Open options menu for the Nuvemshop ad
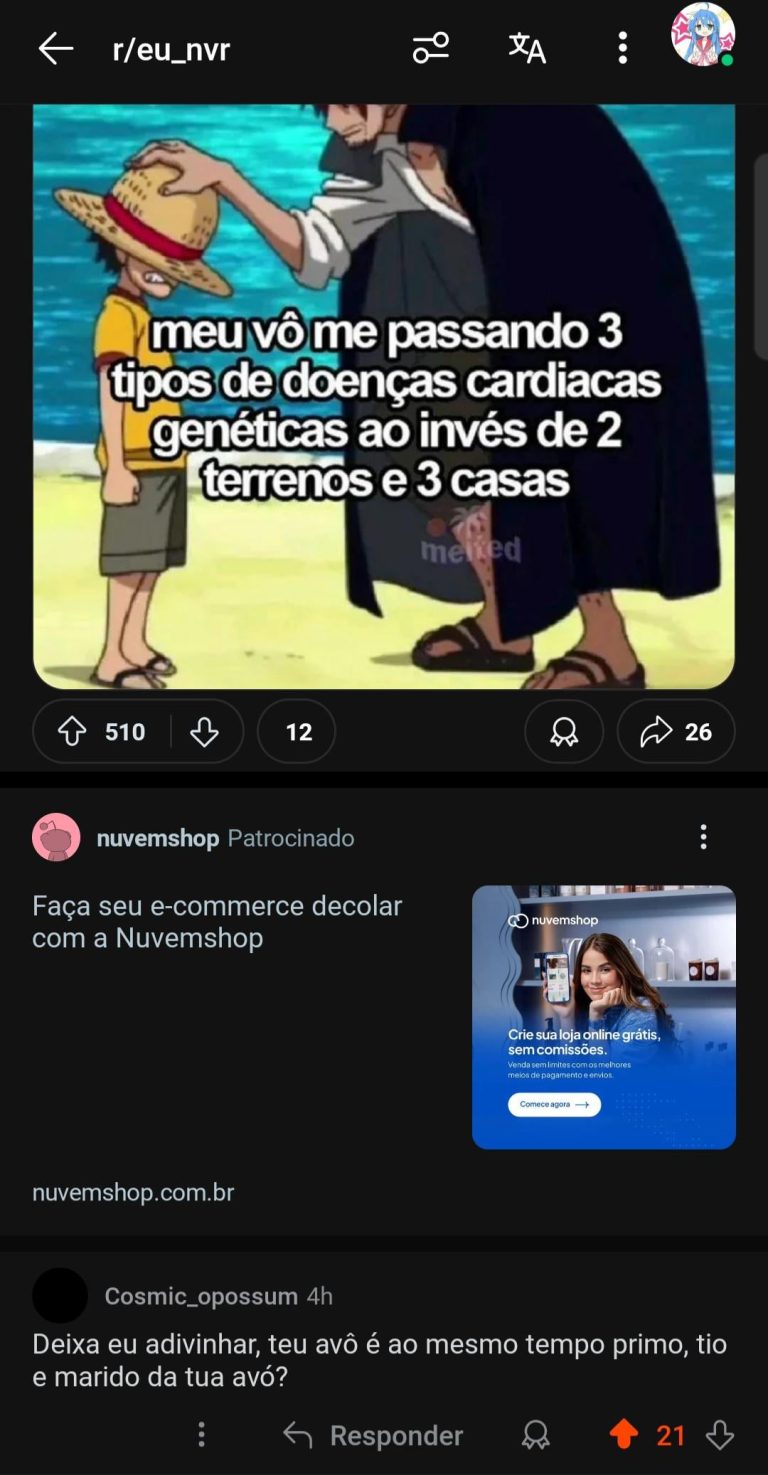The image size is (768, 1475). point(704,837)
